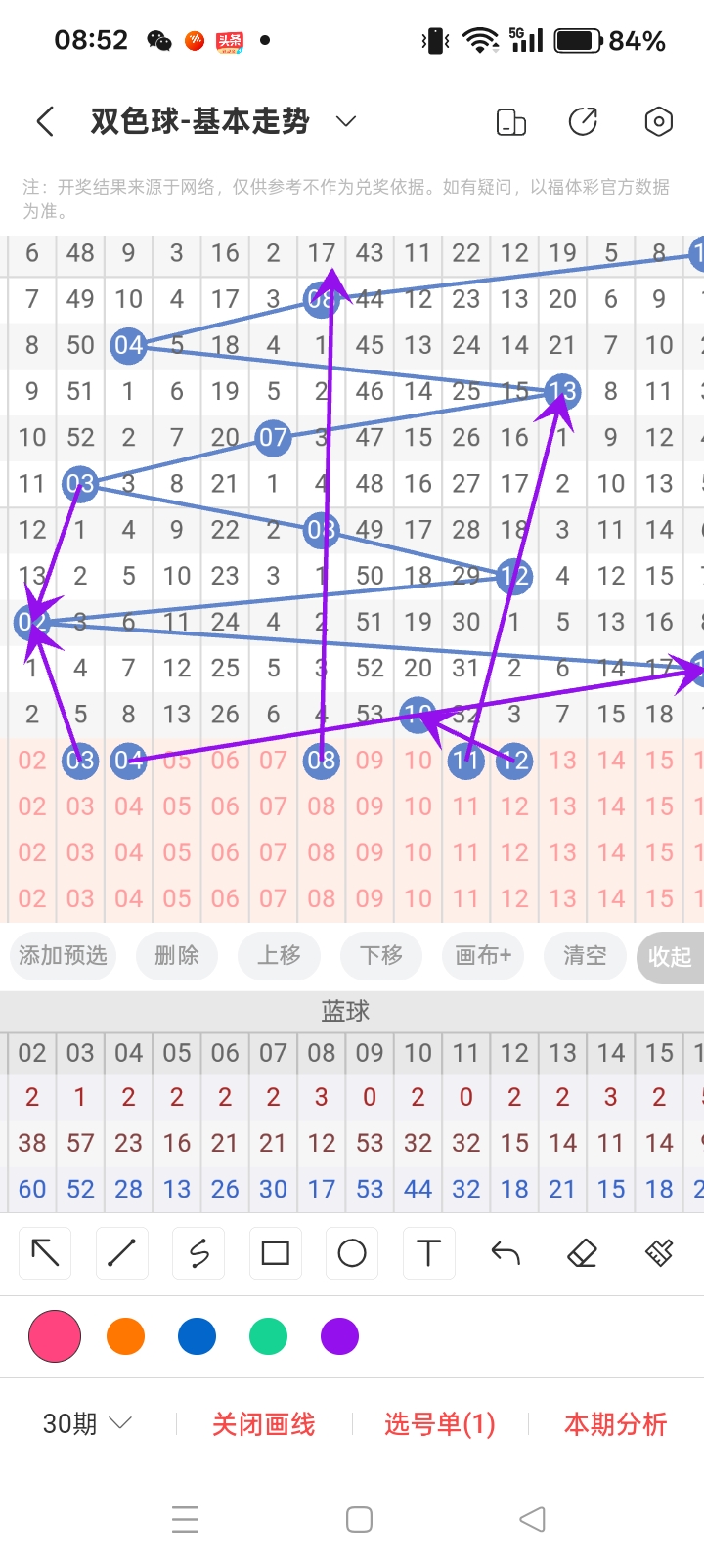Select the circle drawing tool
704x1568 pixels.
(351, 1252)
